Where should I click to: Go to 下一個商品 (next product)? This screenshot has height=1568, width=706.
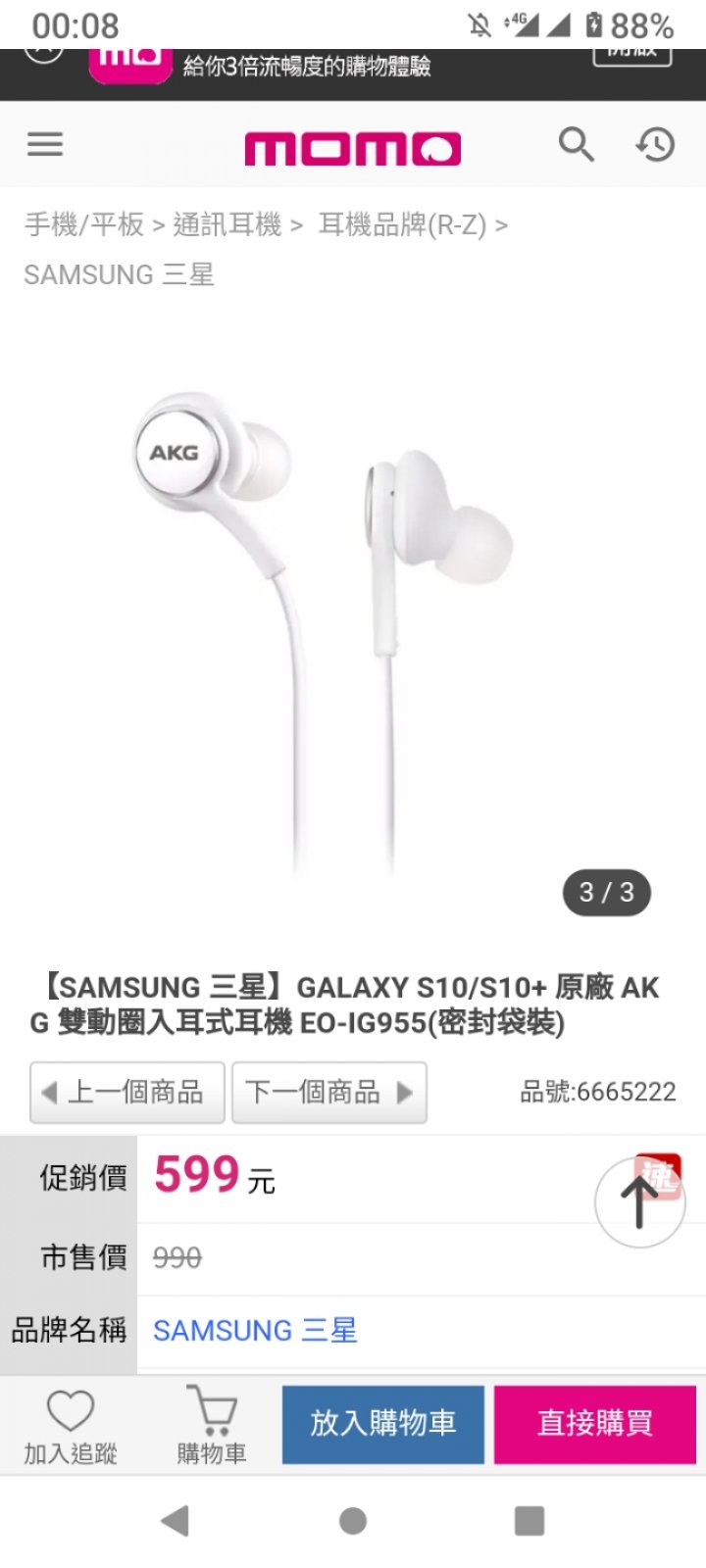328,1092
